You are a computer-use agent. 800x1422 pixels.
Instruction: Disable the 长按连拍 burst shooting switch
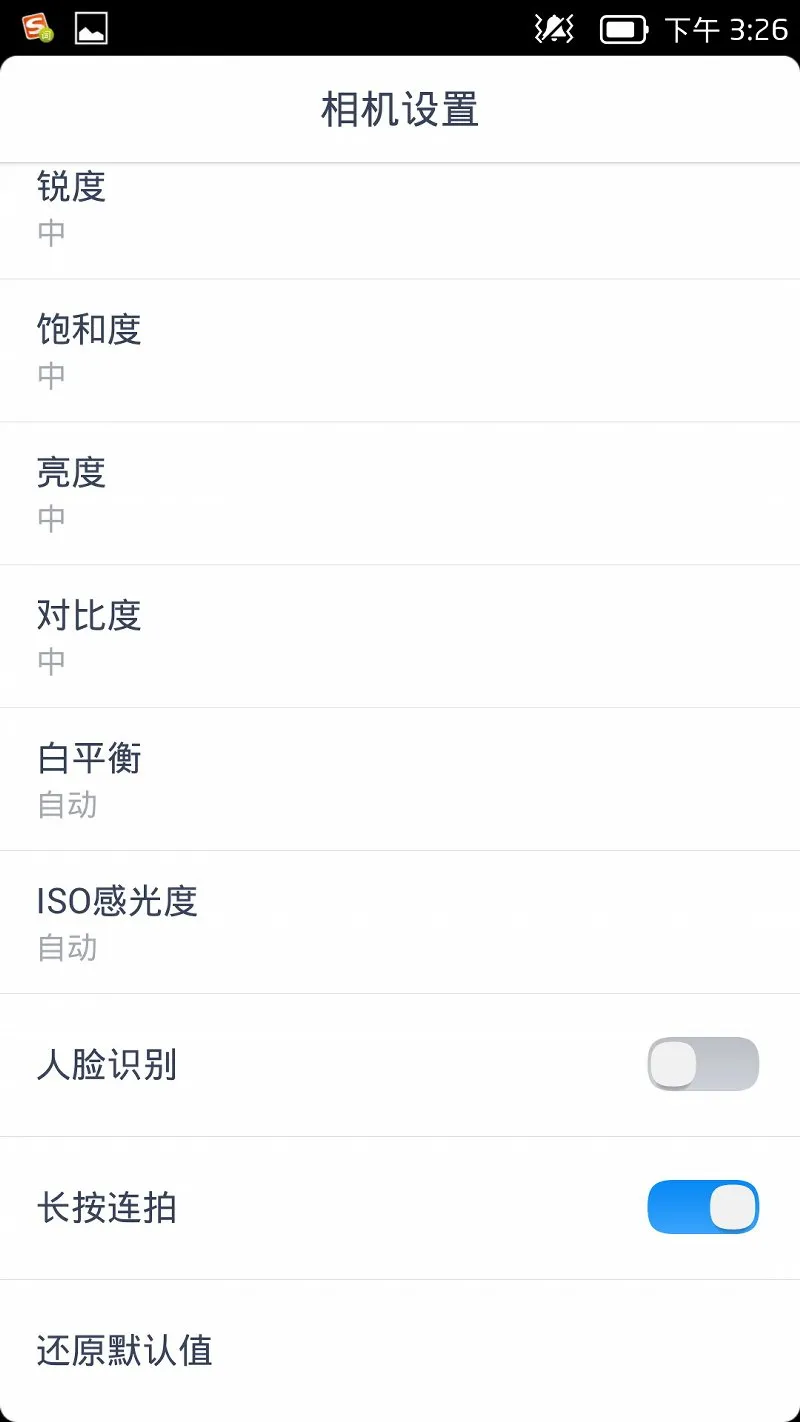pos(703,1207)
